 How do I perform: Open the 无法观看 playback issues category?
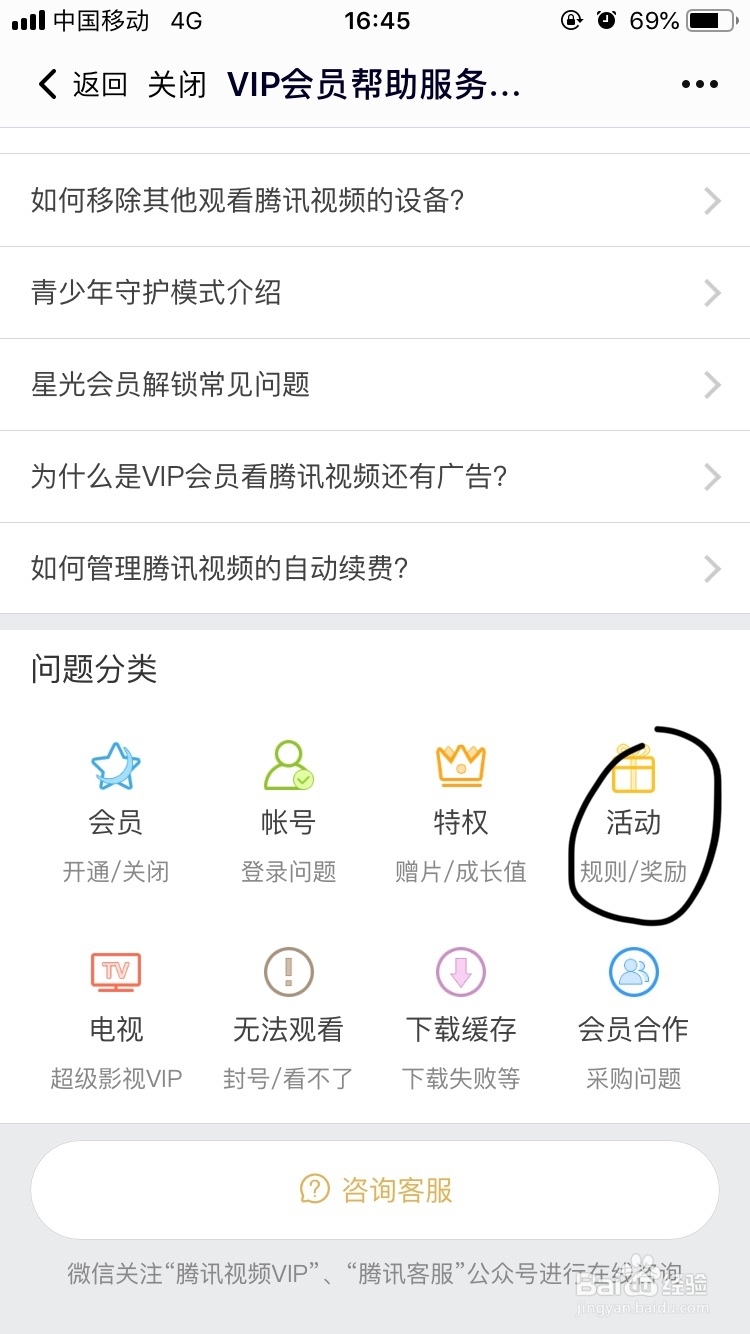287,971
